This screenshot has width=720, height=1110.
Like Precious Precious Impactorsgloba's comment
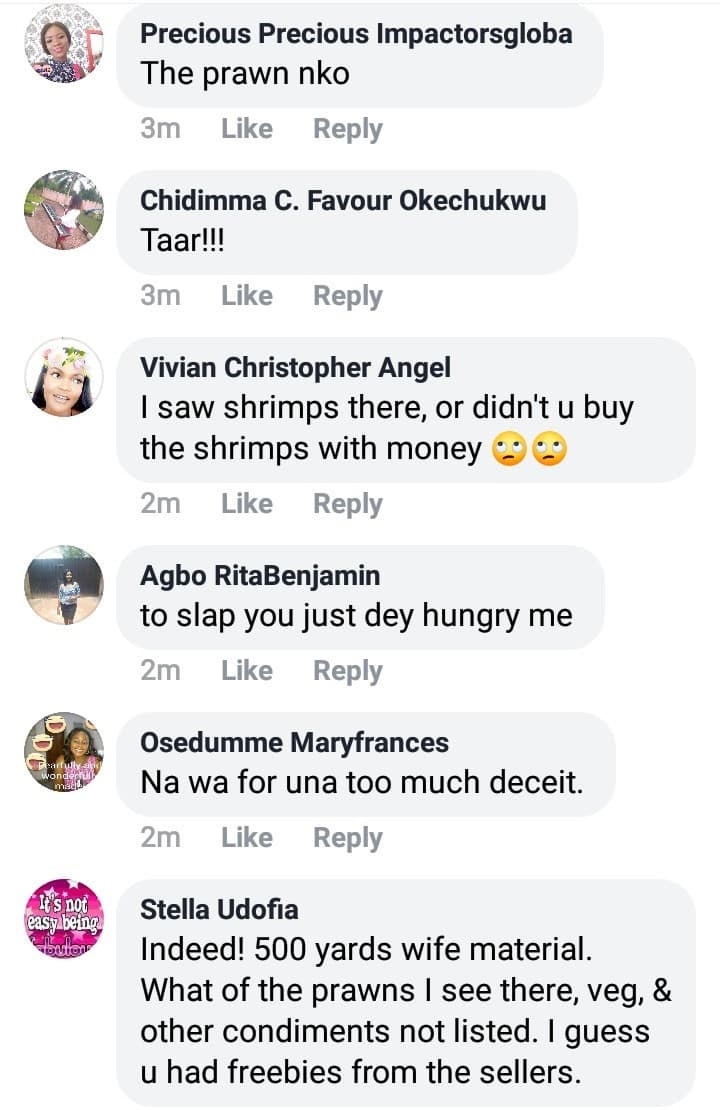point(247,129)
